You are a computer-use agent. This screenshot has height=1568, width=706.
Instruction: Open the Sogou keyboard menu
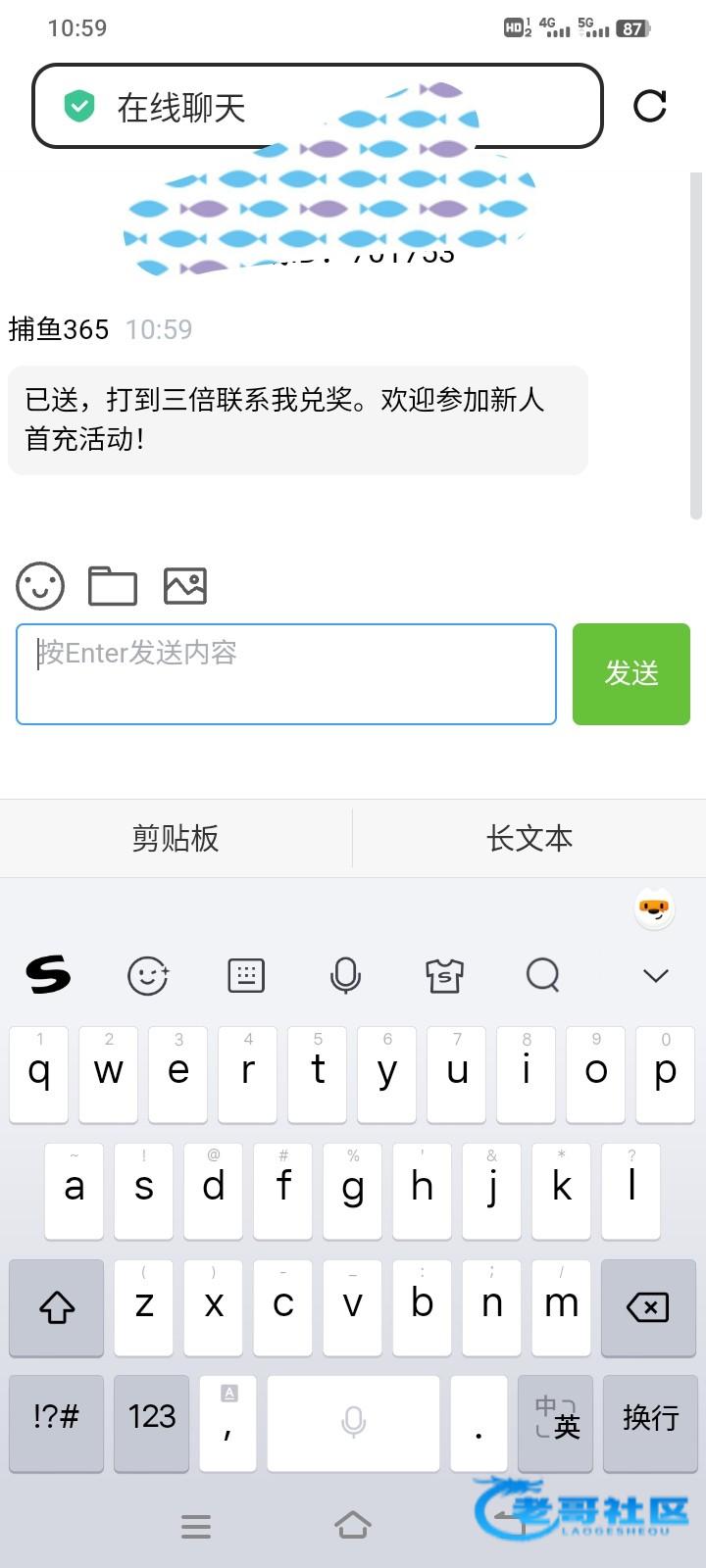click(48, 975)
